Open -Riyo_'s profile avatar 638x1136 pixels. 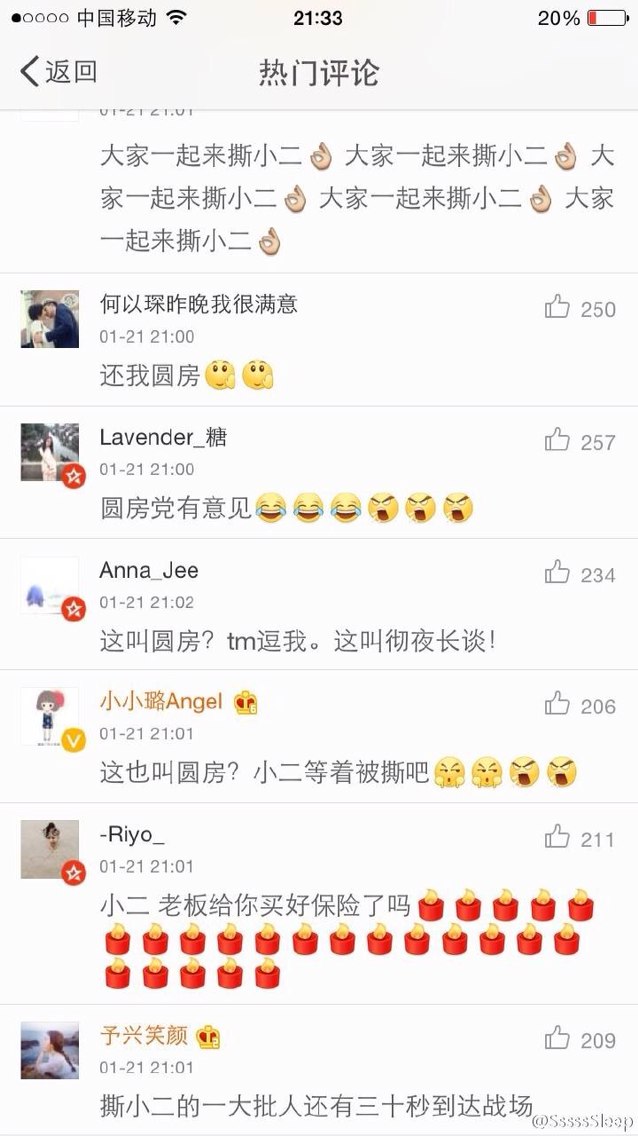[49, 849]
